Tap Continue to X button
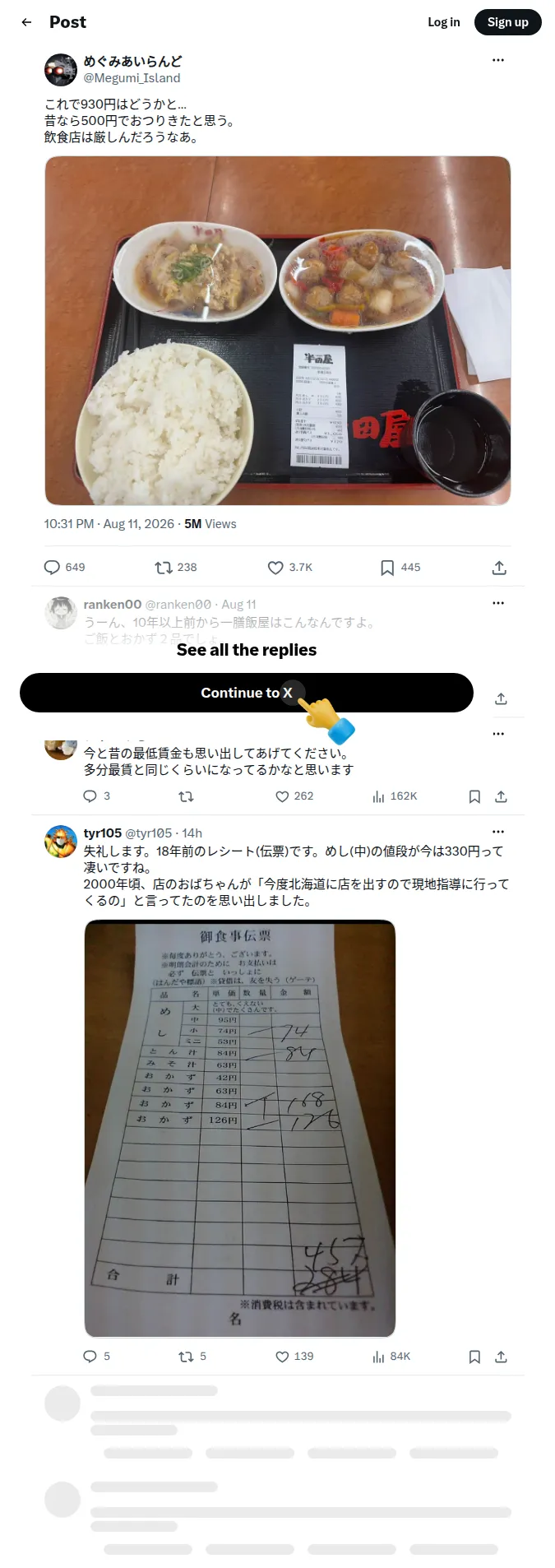The image size is (555, 1568). point(247,693)
